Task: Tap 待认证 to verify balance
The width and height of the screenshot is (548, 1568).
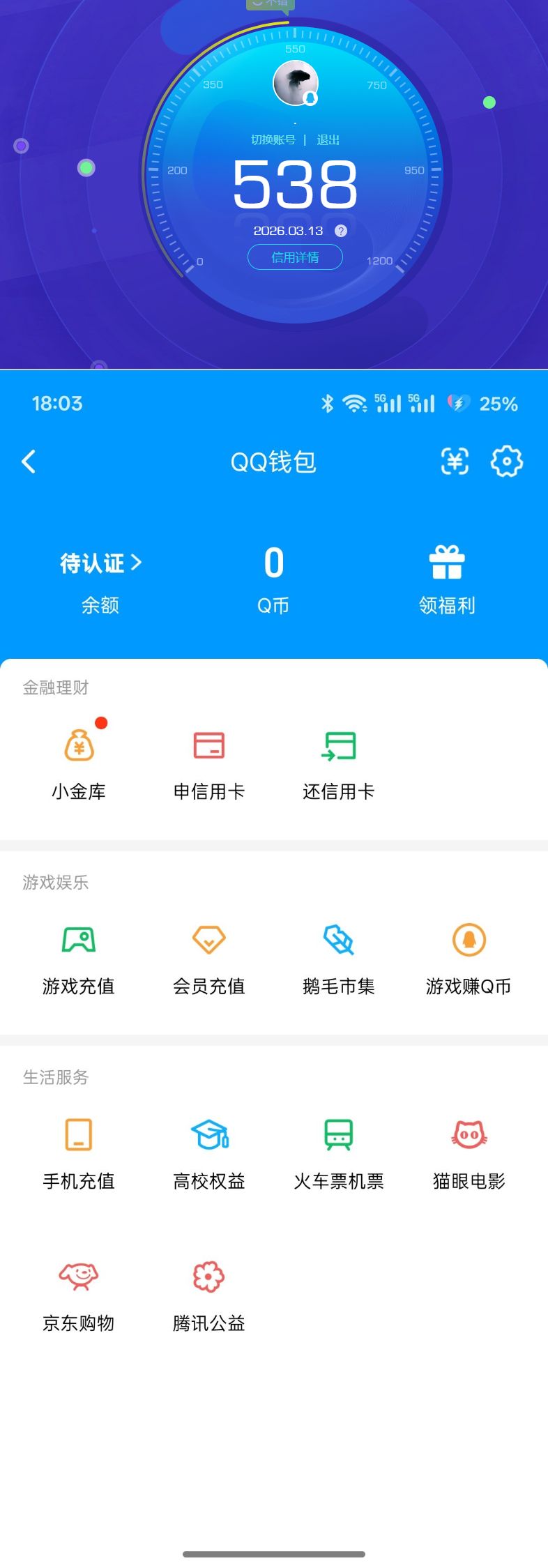Action: coord(100,563)
